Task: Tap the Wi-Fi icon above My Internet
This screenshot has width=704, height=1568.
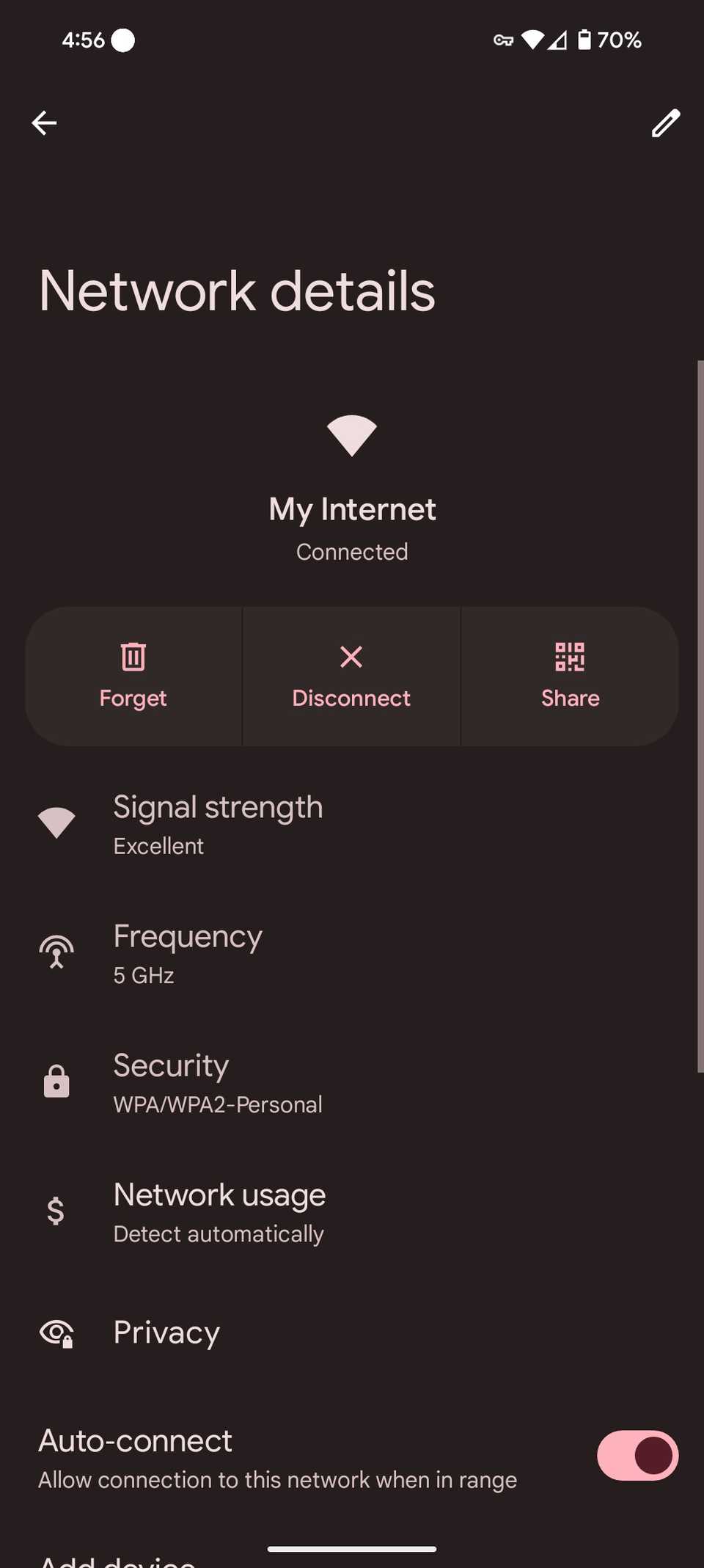Action: [x=351, y=436]
